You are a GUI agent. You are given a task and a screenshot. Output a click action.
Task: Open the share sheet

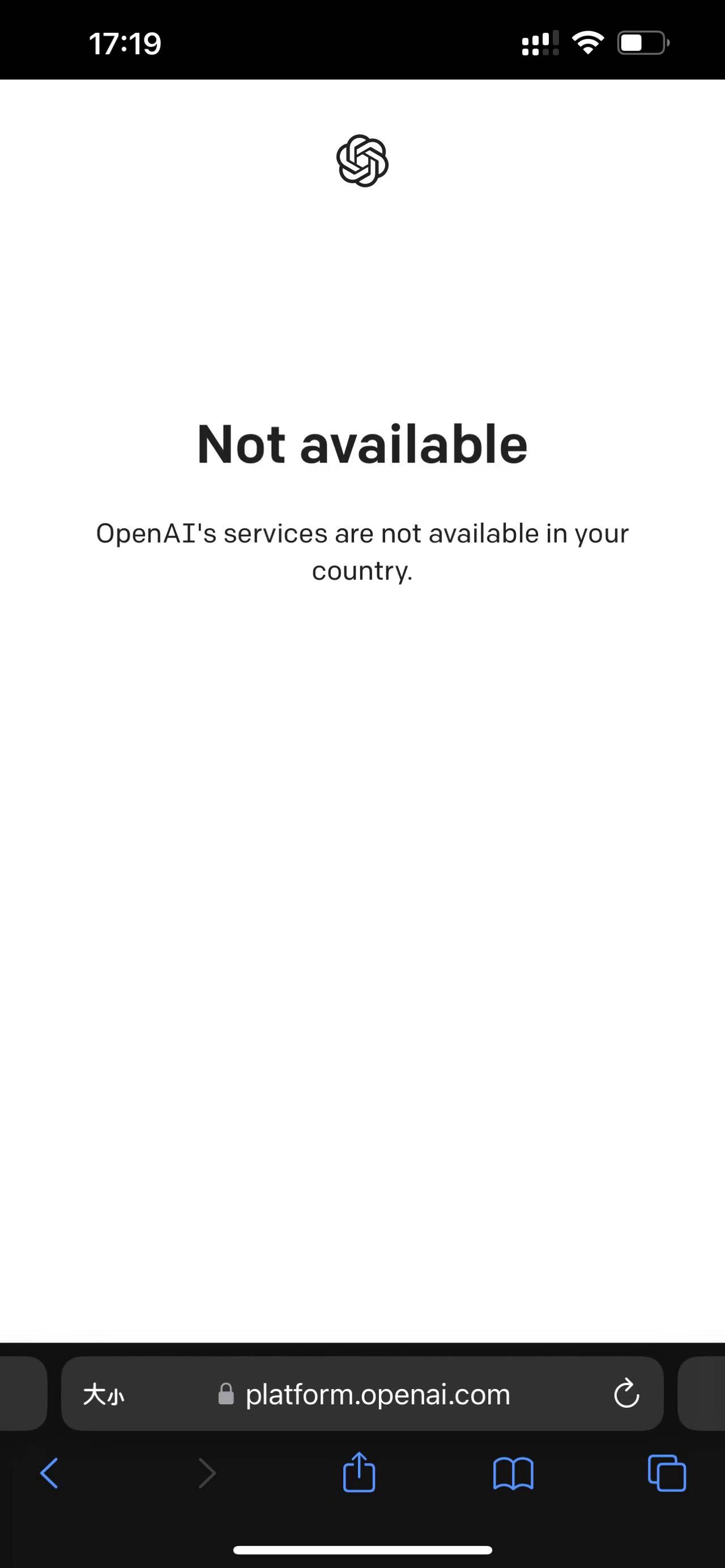pos(359,1472)
